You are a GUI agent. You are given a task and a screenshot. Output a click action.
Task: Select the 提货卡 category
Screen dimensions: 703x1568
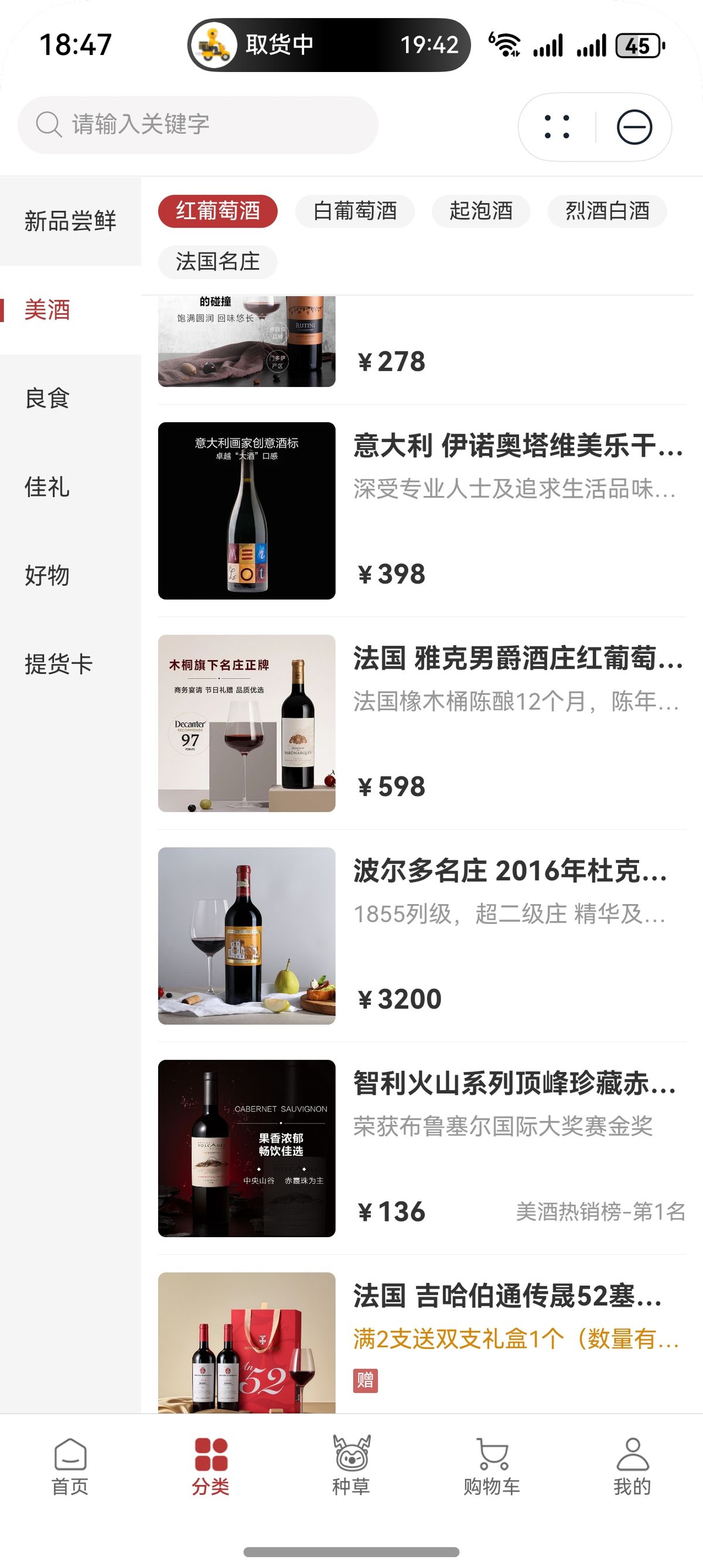(59, 664)
